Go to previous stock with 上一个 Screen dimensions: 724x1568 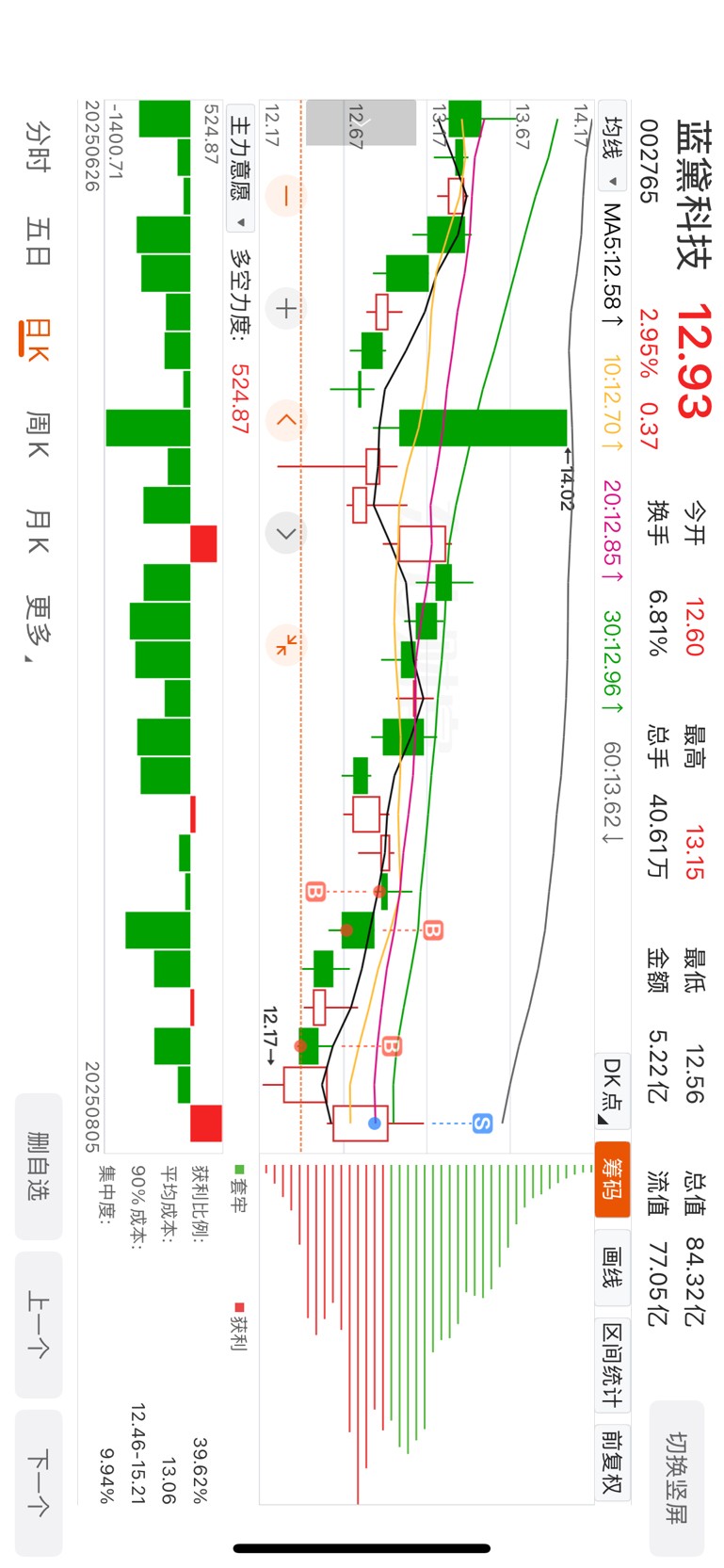(39, 1323)
